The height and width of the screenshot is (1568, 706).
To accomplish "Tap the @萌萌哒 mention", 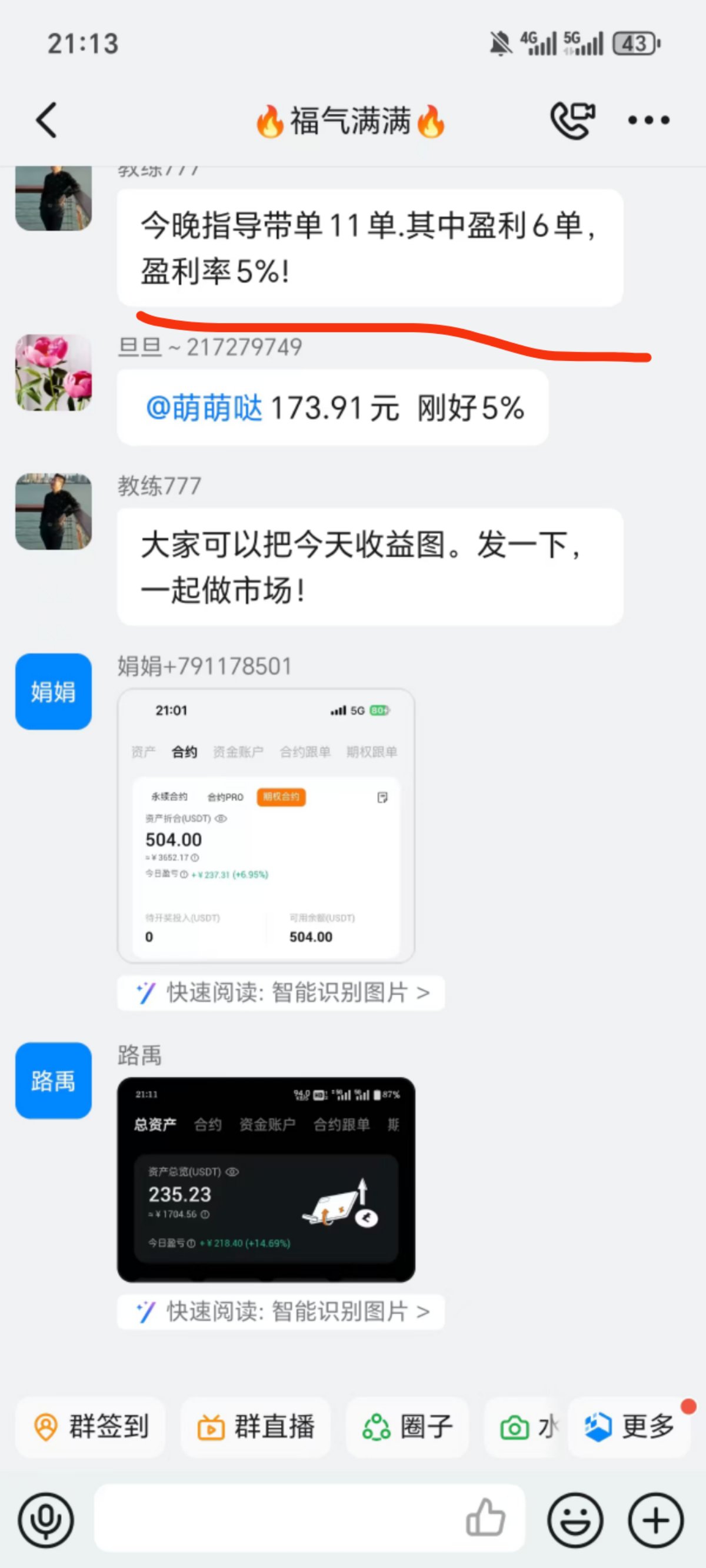I will tap(204, 408).
